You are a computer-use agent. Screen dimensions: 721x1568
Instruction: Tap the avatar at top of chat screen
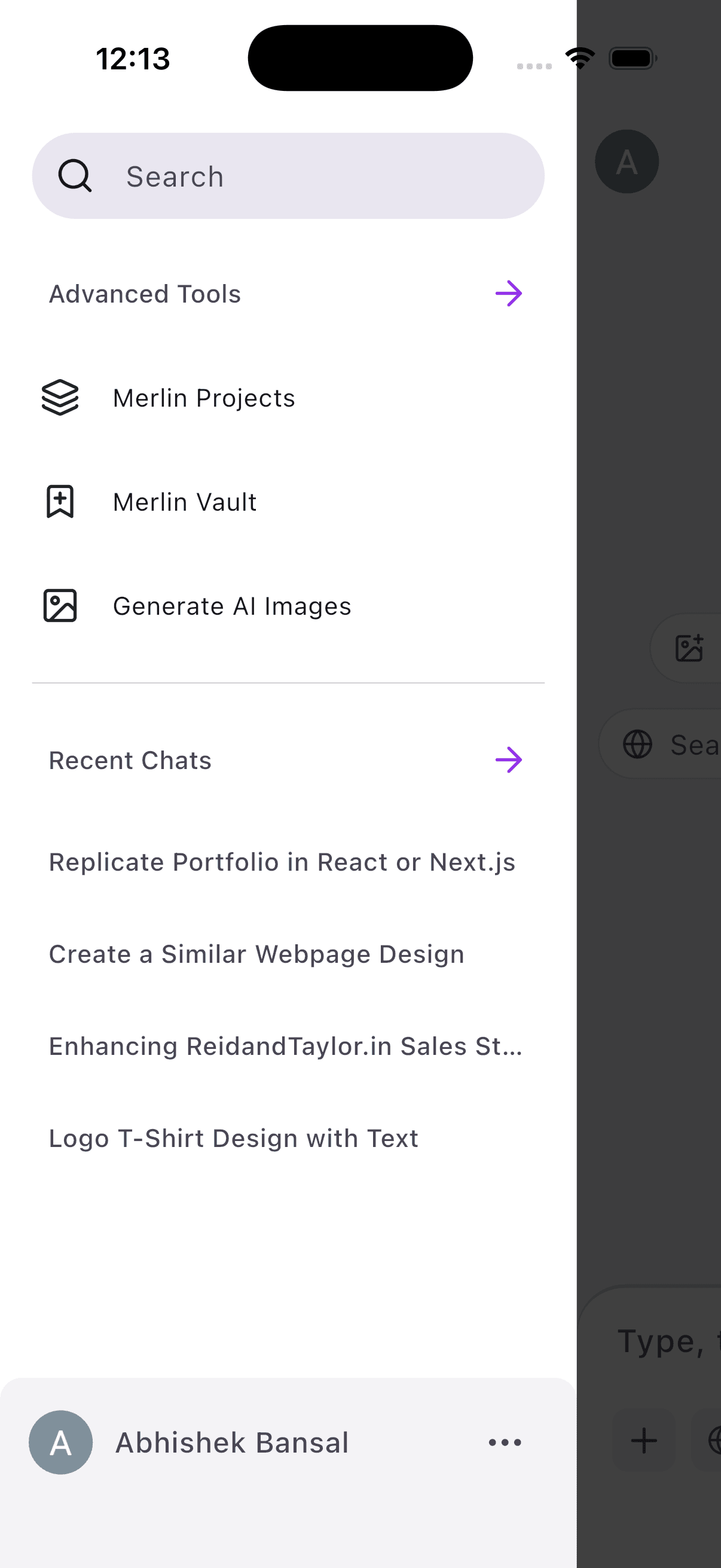pos(627,161)
